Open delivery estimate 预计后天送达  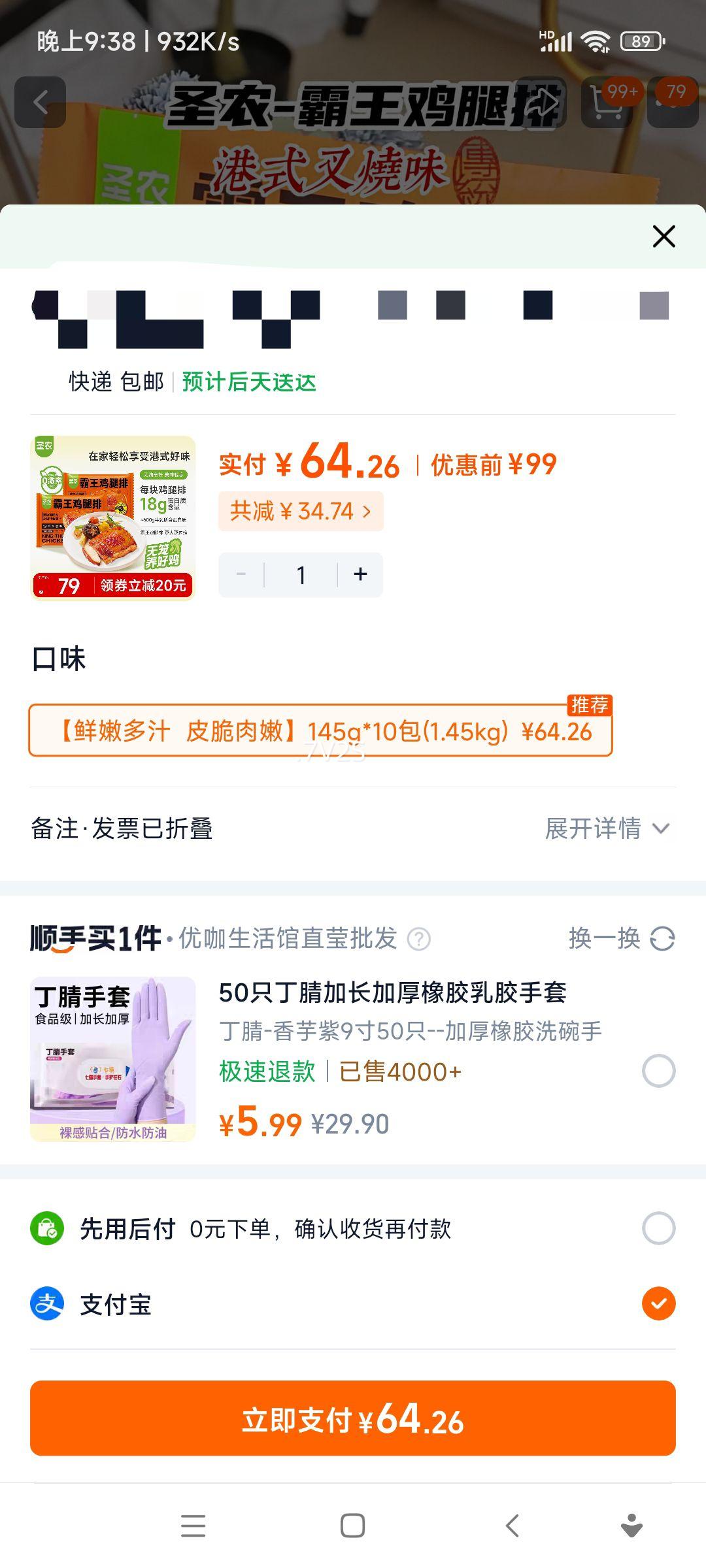pos(248,384)
